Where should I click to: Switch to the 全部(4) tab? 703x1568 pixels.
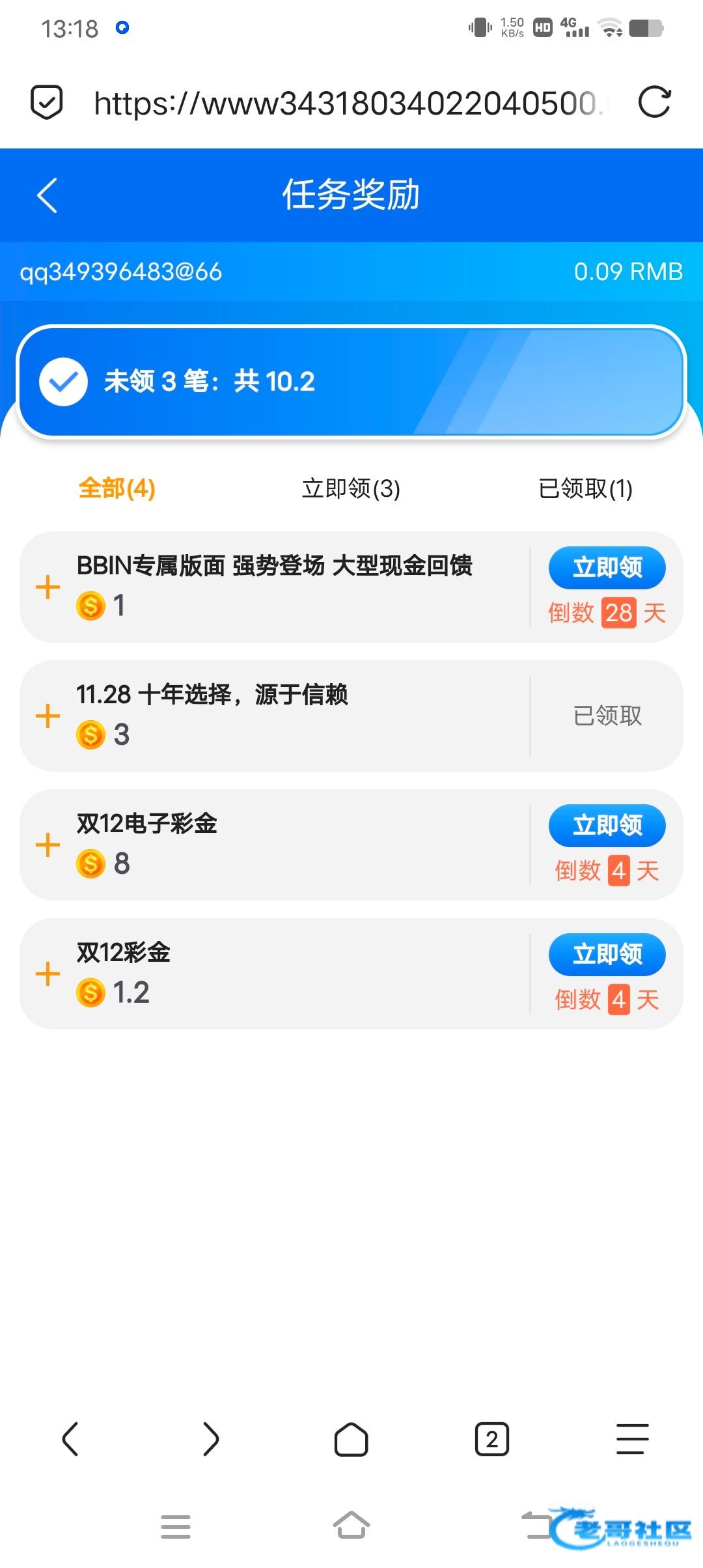pyautogui.click(x=117, y=488)
